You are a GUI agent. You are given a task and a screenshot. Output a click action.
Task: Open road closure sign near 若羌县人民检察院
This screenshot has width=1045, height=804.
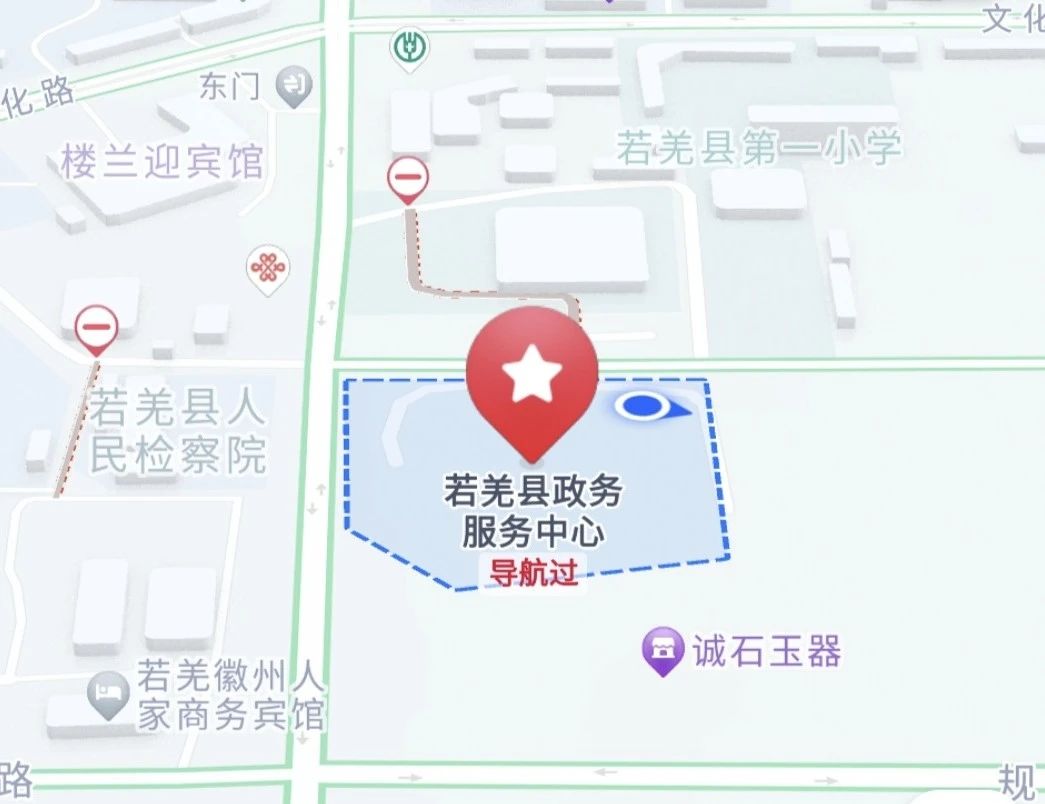click(97, 328)
